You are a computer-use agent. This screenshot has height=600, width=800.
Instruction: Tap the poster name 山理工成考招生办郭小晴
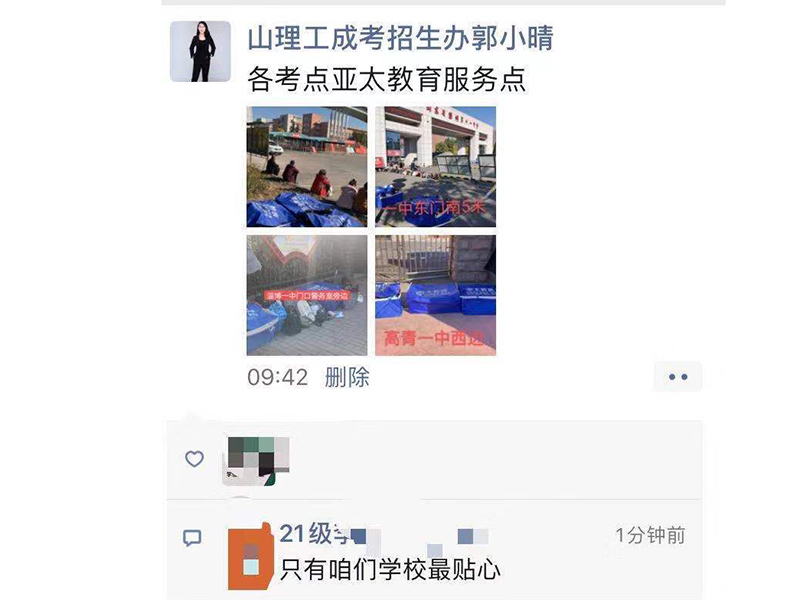pos(399,38)
